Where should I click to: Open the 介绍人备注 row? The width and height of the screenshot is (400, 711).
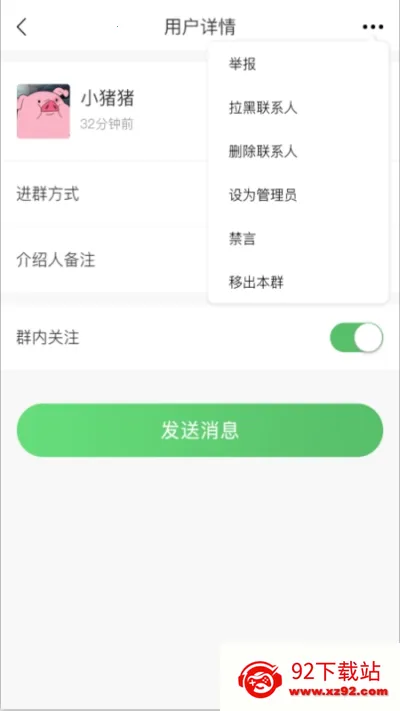104,260
